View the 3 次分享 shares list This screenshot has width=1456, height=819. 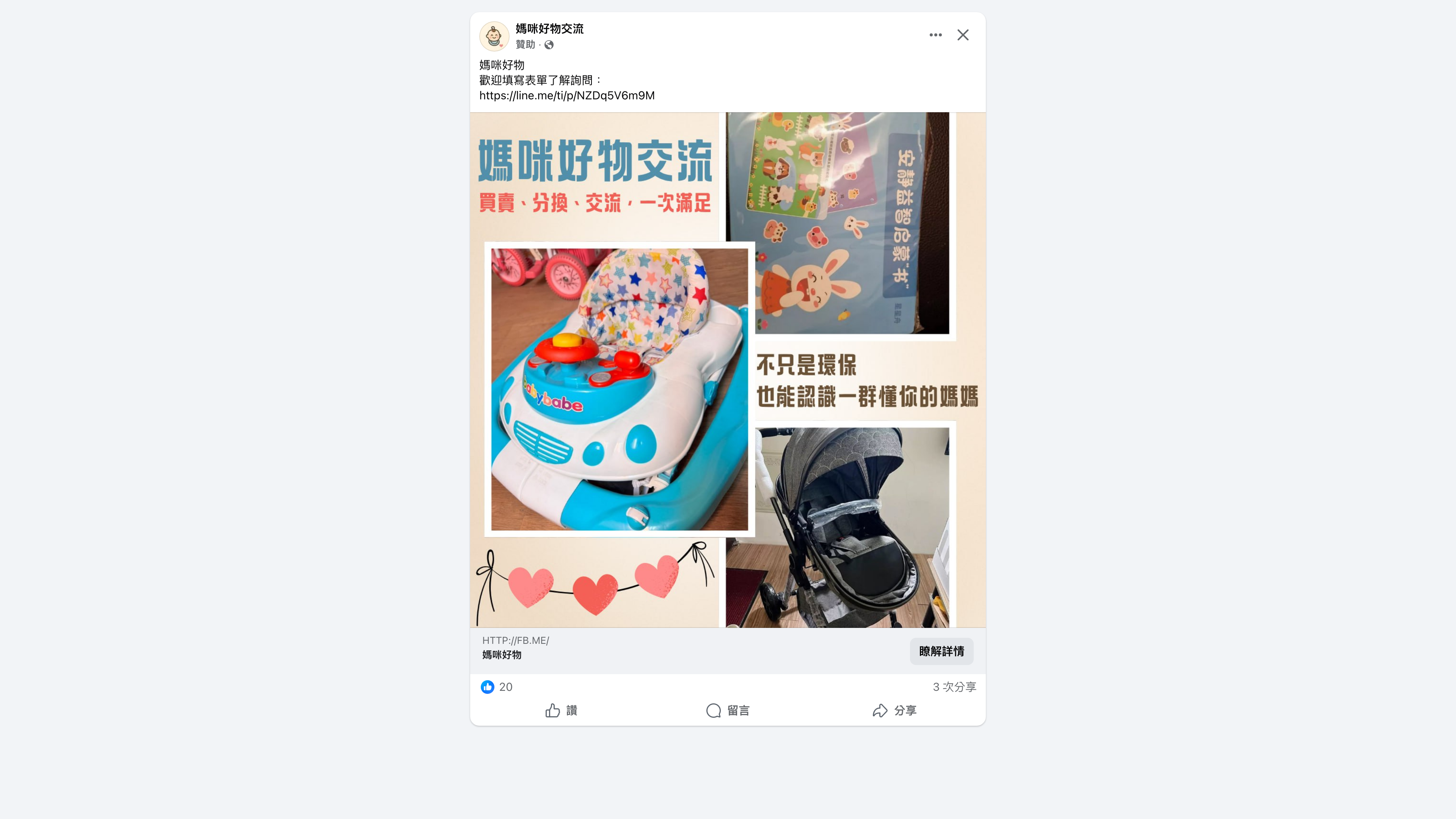coord(954,687)
